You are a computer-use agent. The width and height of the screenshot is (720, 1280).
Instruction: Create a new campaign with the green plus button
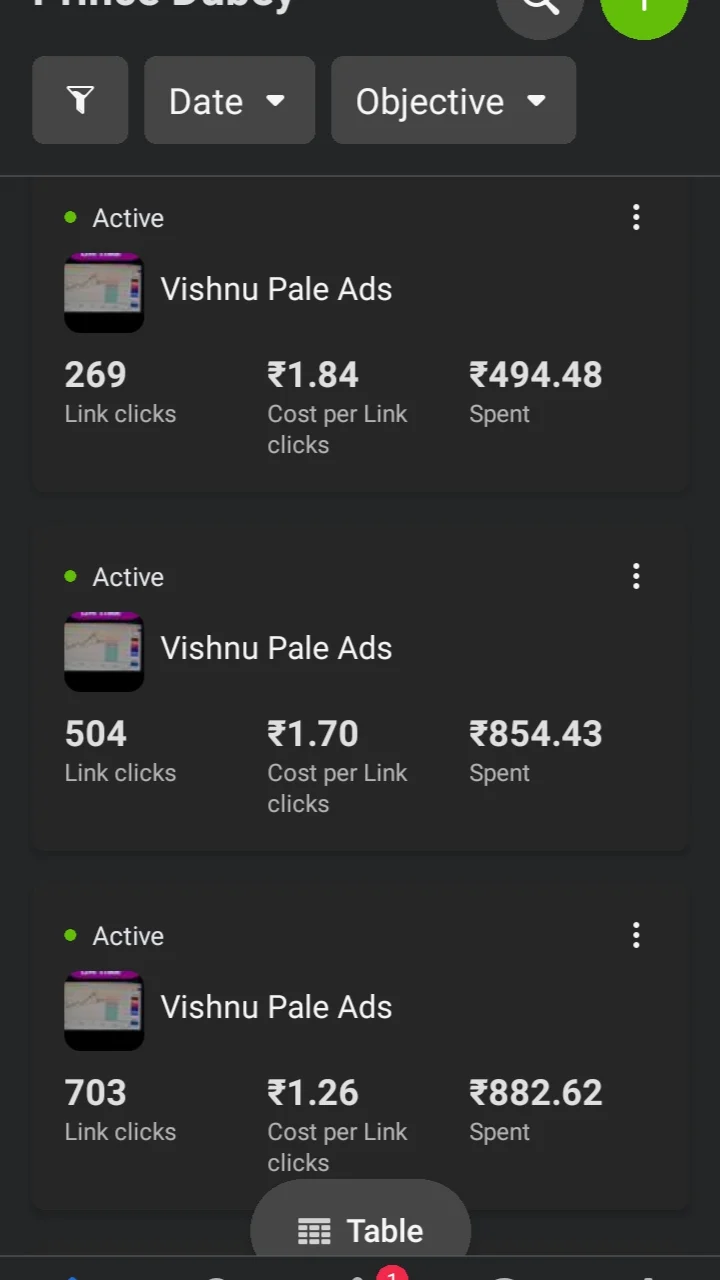click(644, 8)
